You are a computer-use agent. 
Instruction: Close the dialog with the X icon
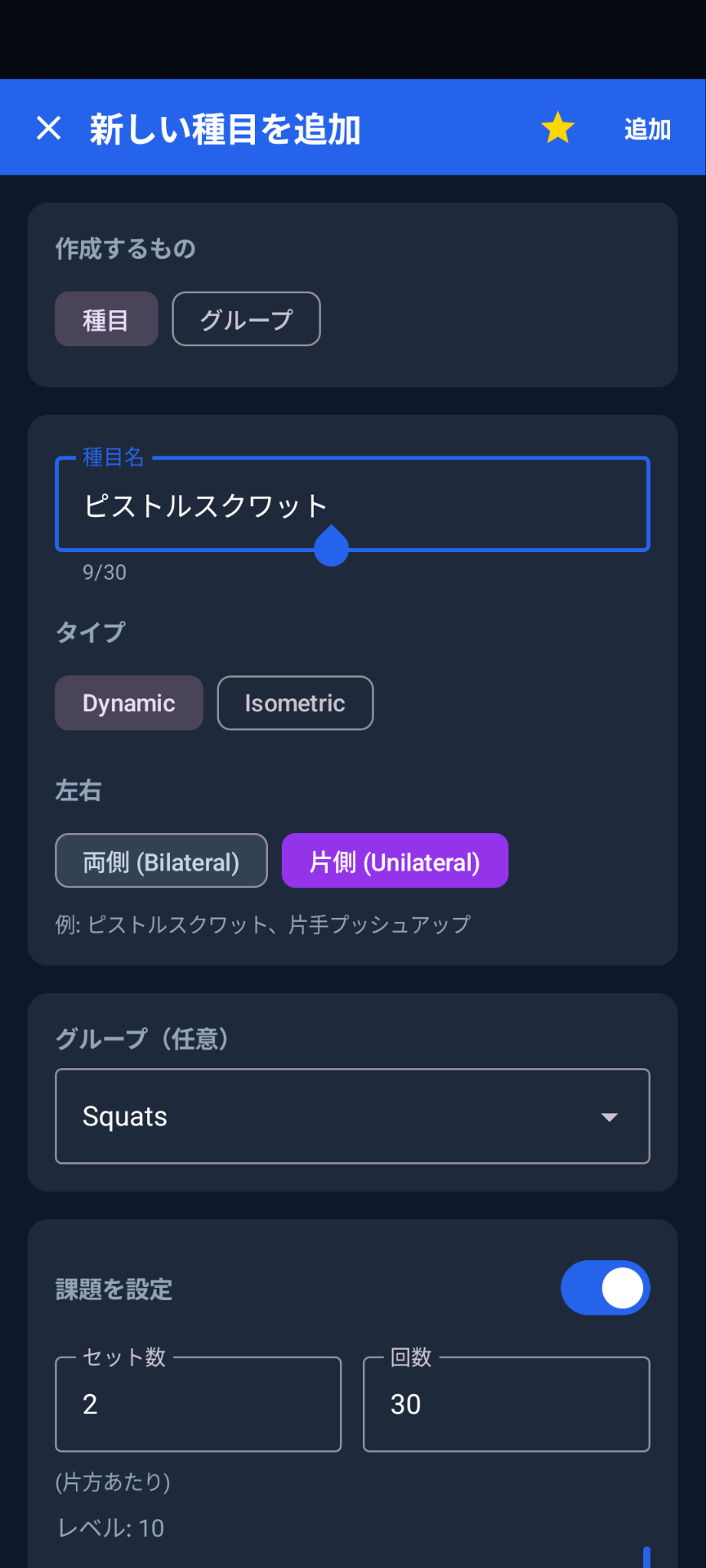48,127
